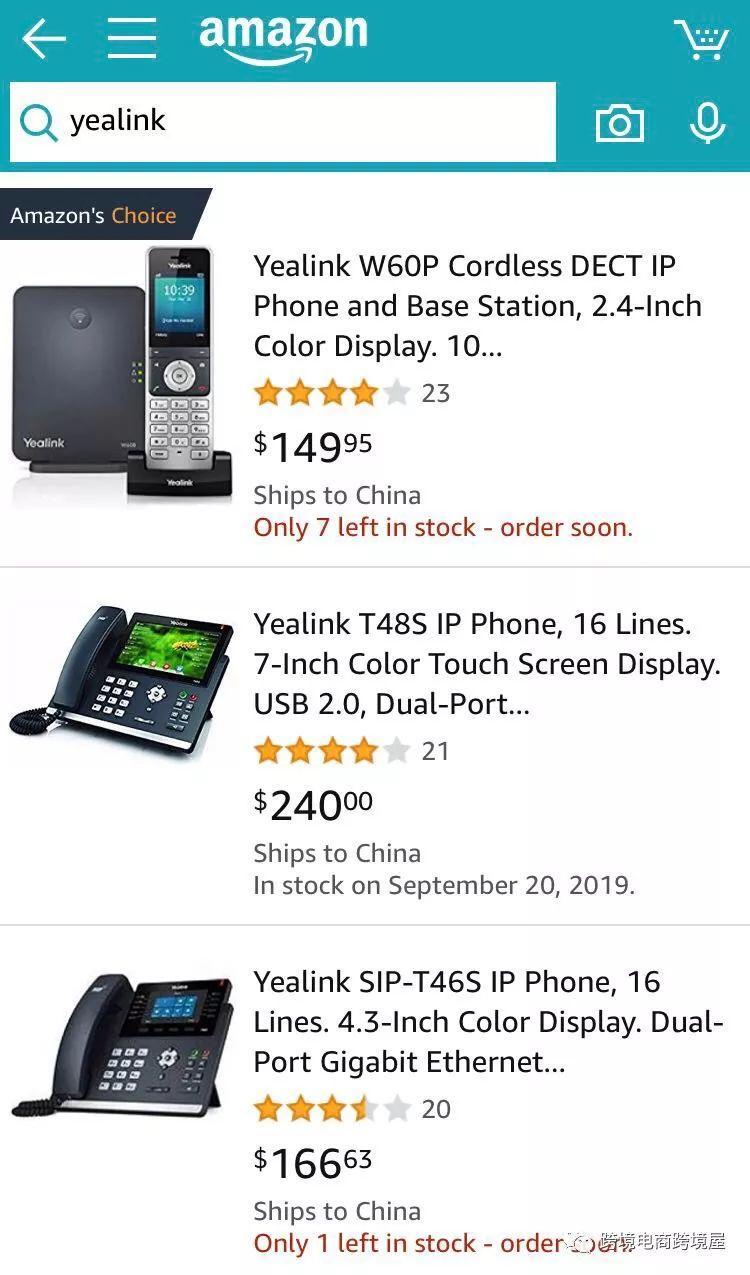View the SIP-T46S product image
This screenshot has height=1275, width=750.
coord(122,1045)
